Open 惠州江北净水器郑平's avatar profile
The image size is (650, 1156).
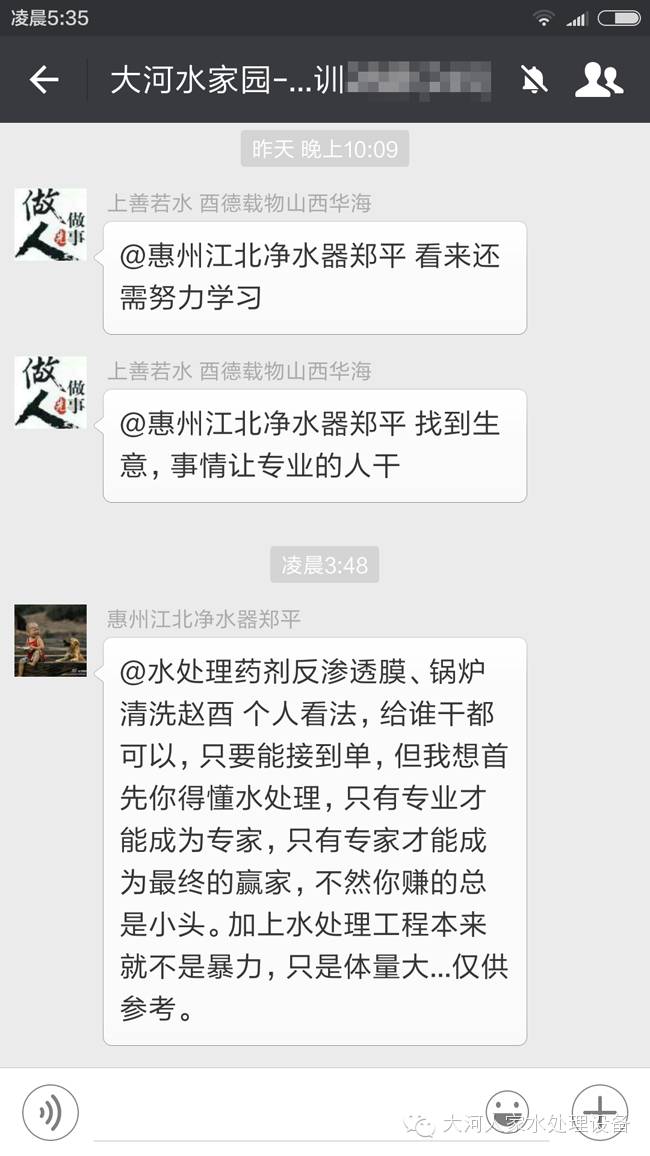50,640
